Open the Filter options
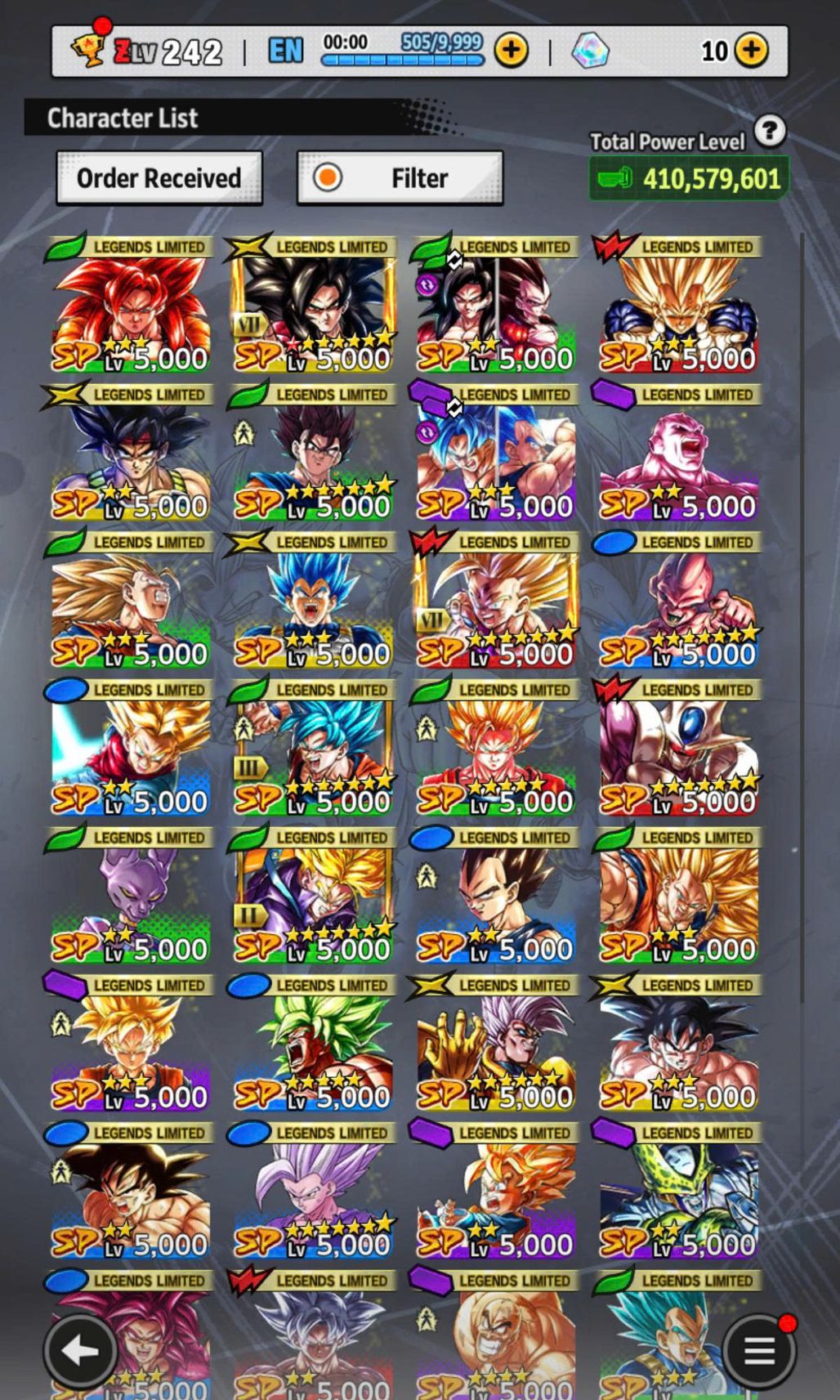This screenshot has height=1400, width=840. click(x=400, y=177)
